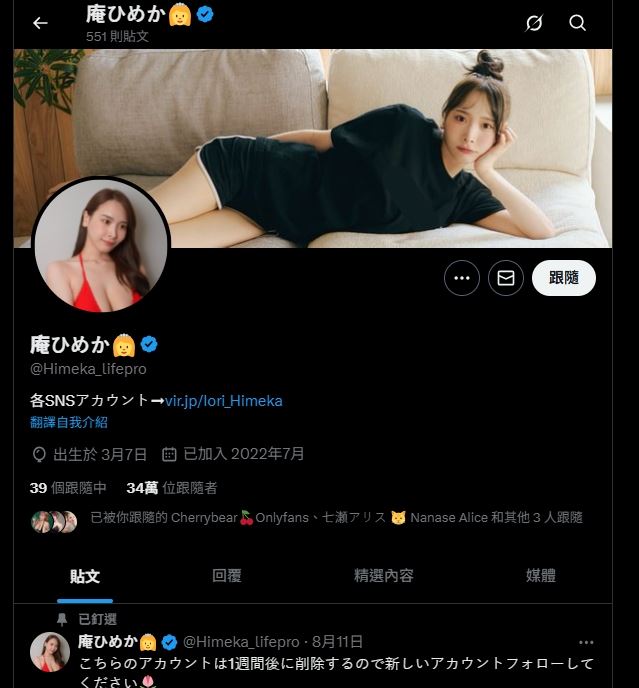View the 34萬 位跟隨者 followers list
Screen dimensions: 639x688
click(x=172, y=488)
